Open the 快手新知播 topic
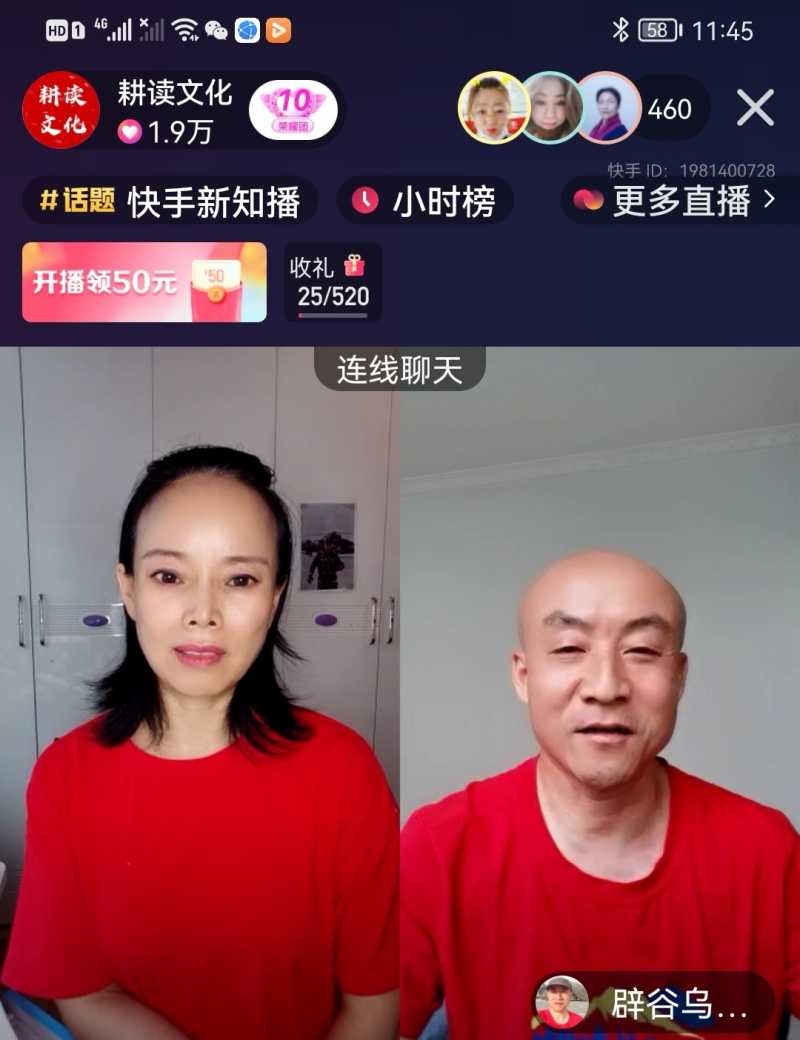 (170, 202)
